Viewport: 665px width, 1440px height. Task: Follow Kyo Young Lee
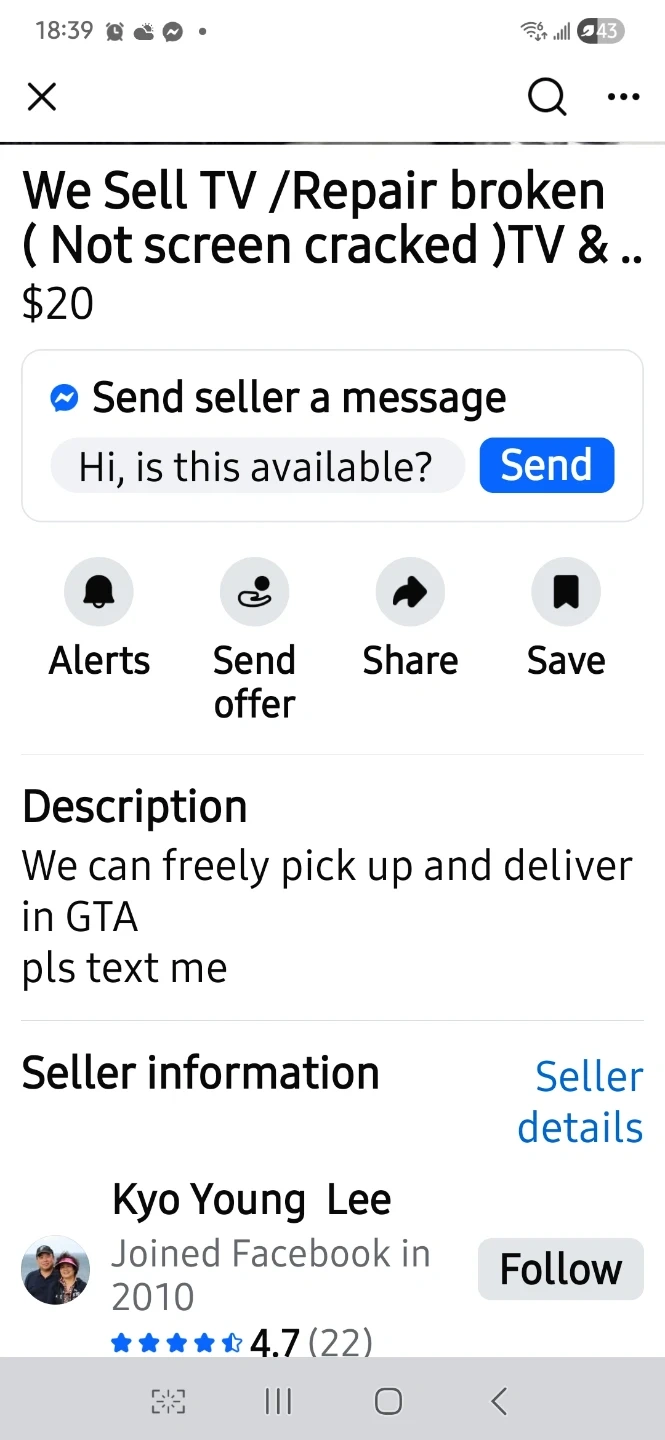[560, 1269]
